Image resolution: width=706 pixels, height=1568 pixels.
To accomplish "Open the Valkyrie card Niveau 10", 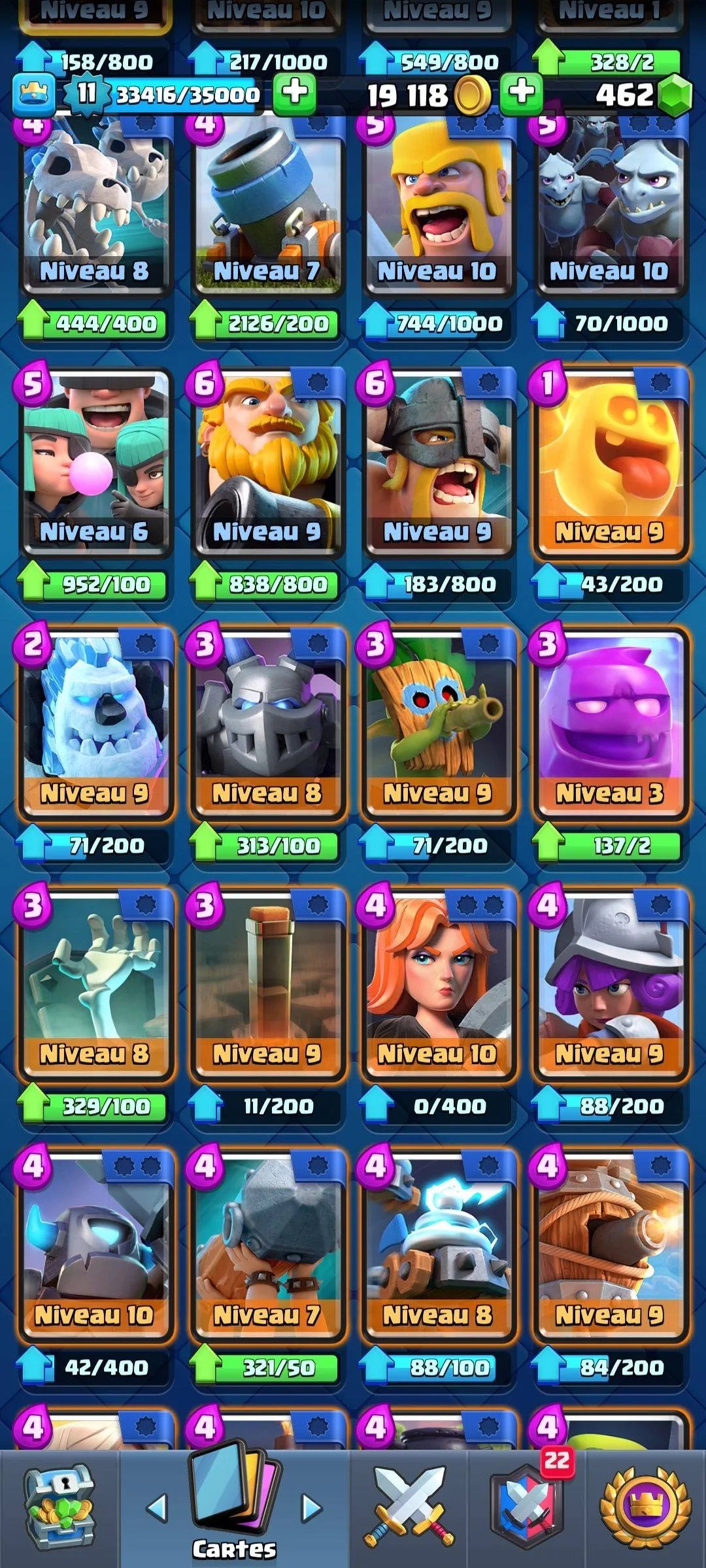I will click(437, 983).
